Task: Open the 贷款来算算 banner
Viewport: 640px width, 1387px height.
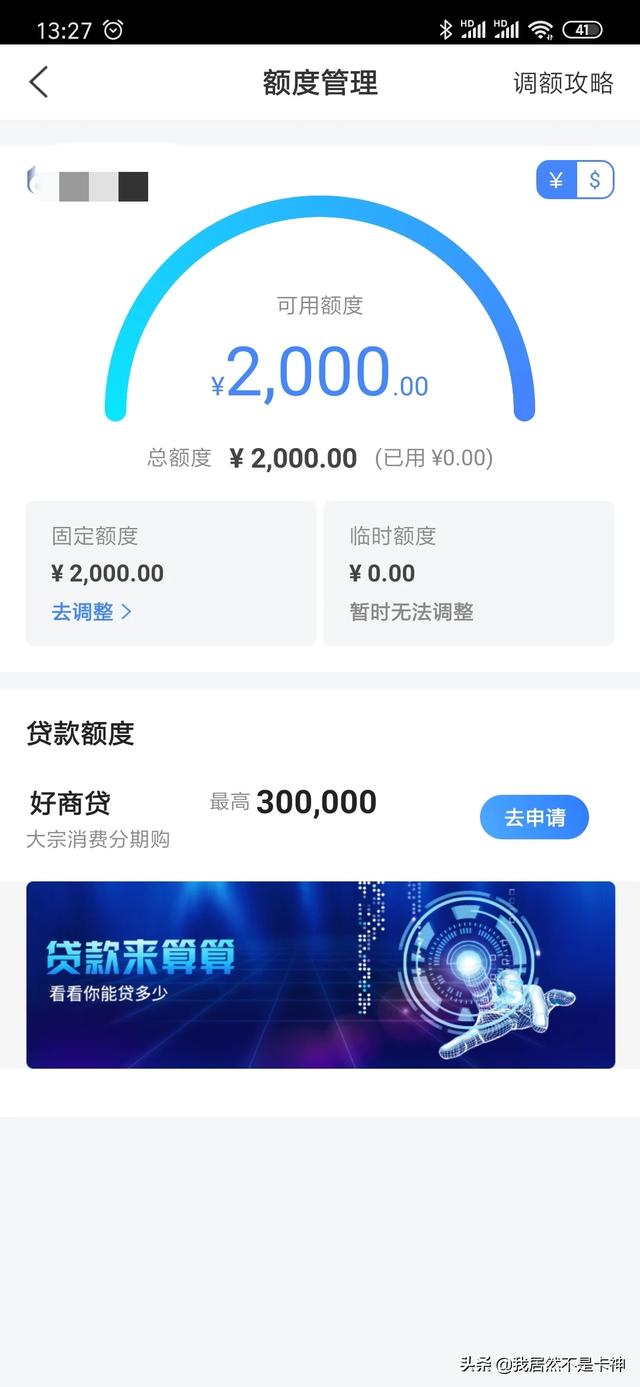Action: (320, 974)
